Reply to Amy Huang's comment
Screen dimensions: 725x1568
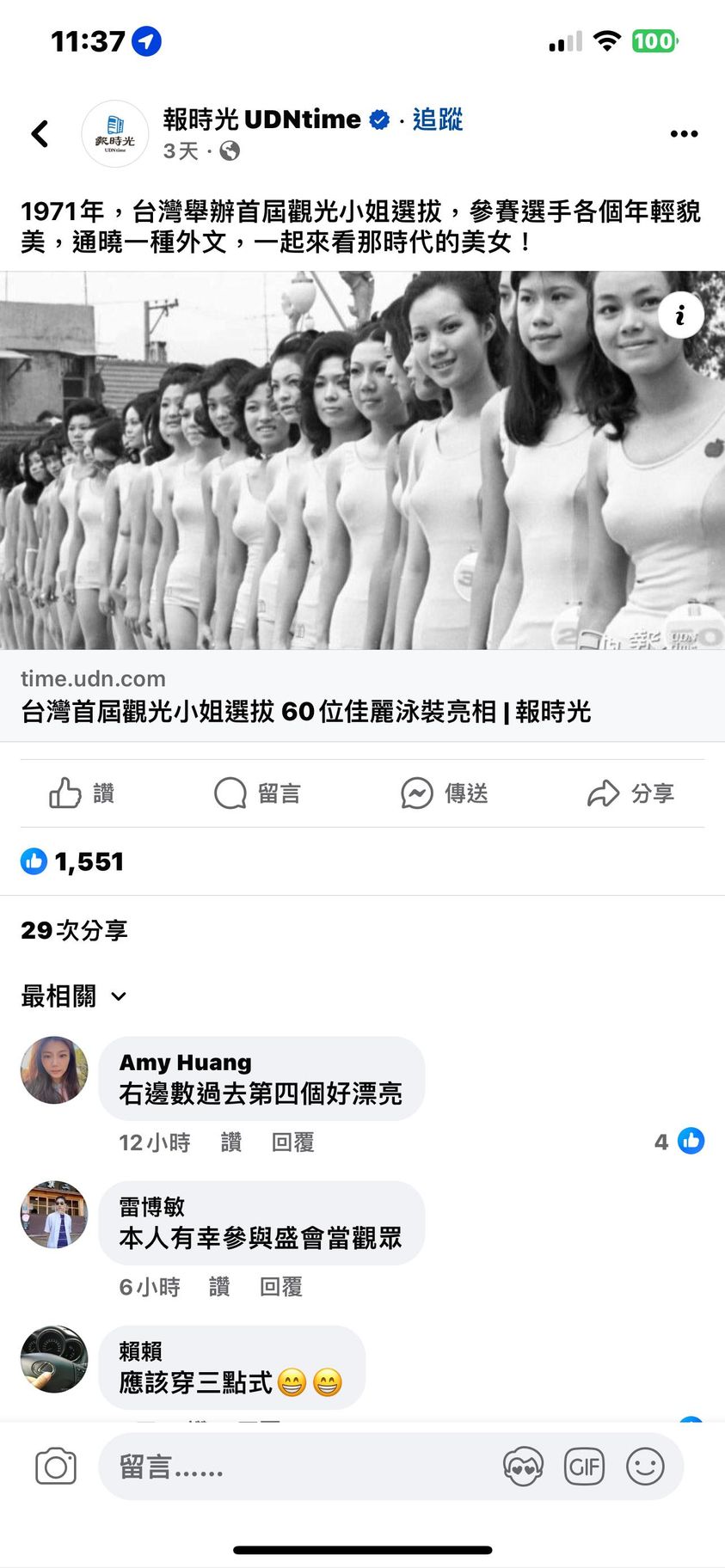[292, 1142]
